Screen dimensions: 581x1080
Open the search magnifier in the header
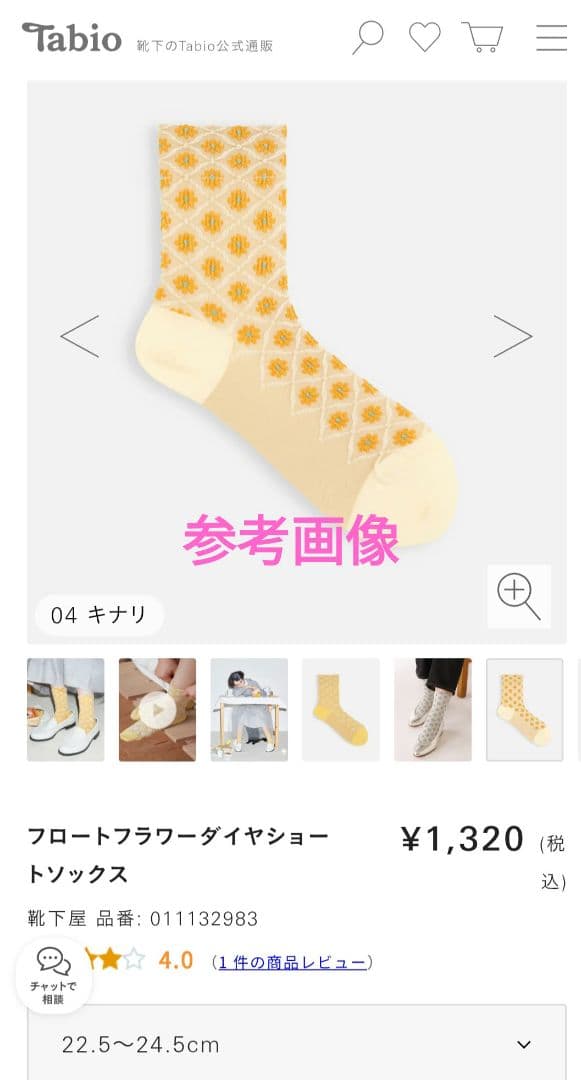368,37
